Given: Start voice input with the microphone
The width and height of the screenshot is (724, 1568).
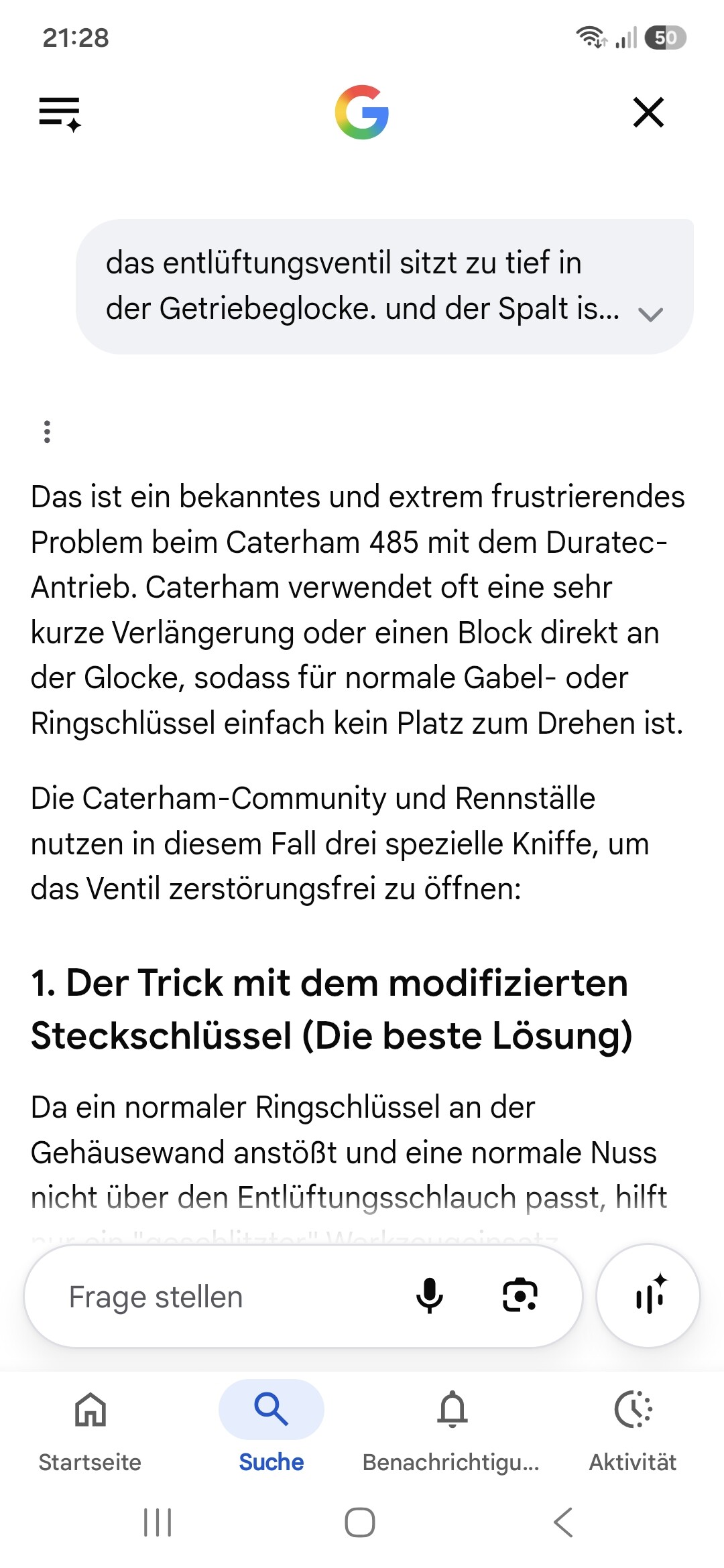Looking at the screenshot, I should pos(429,1295).
